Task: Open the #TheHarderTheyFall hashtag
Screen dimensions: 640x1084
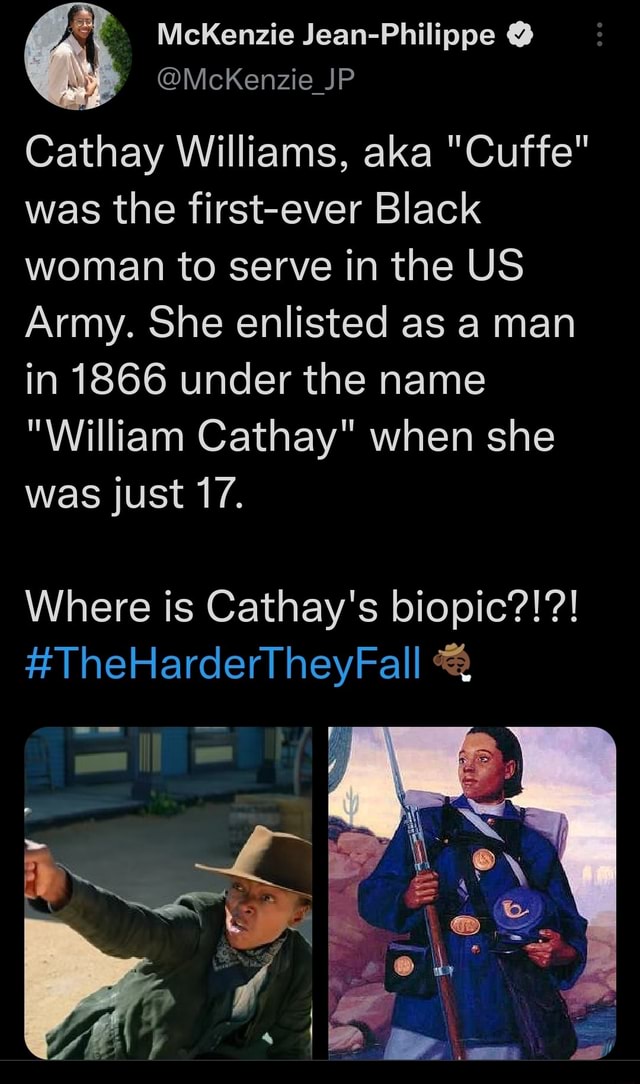Action: (x=223, y=662)
